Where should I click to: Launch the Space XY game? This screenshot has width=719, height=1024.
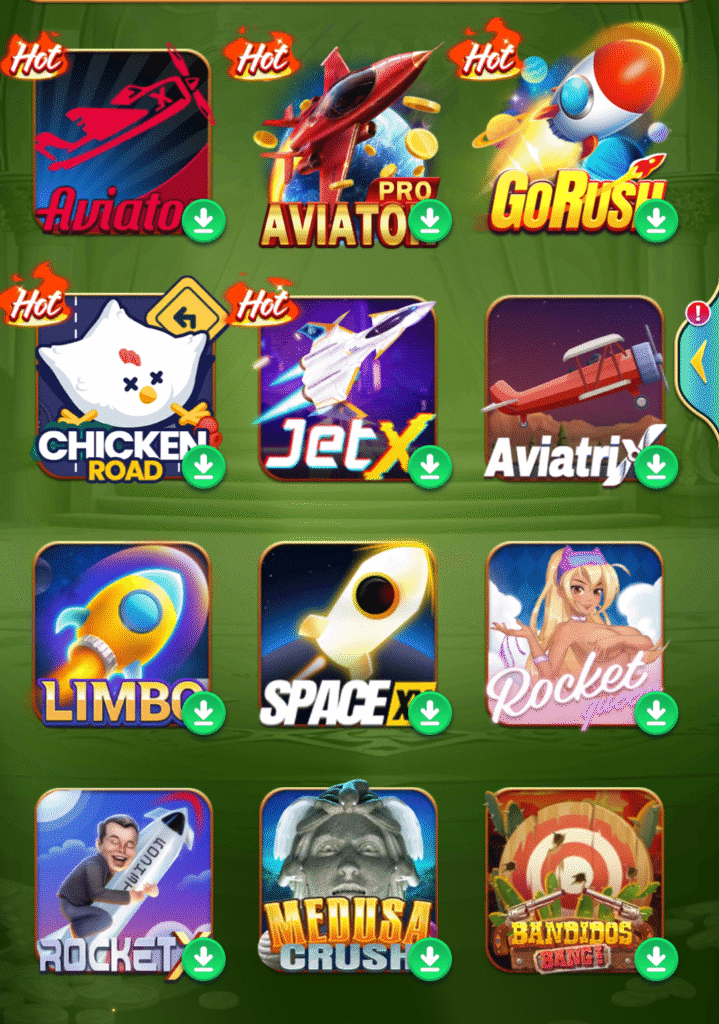pos(348,632)
